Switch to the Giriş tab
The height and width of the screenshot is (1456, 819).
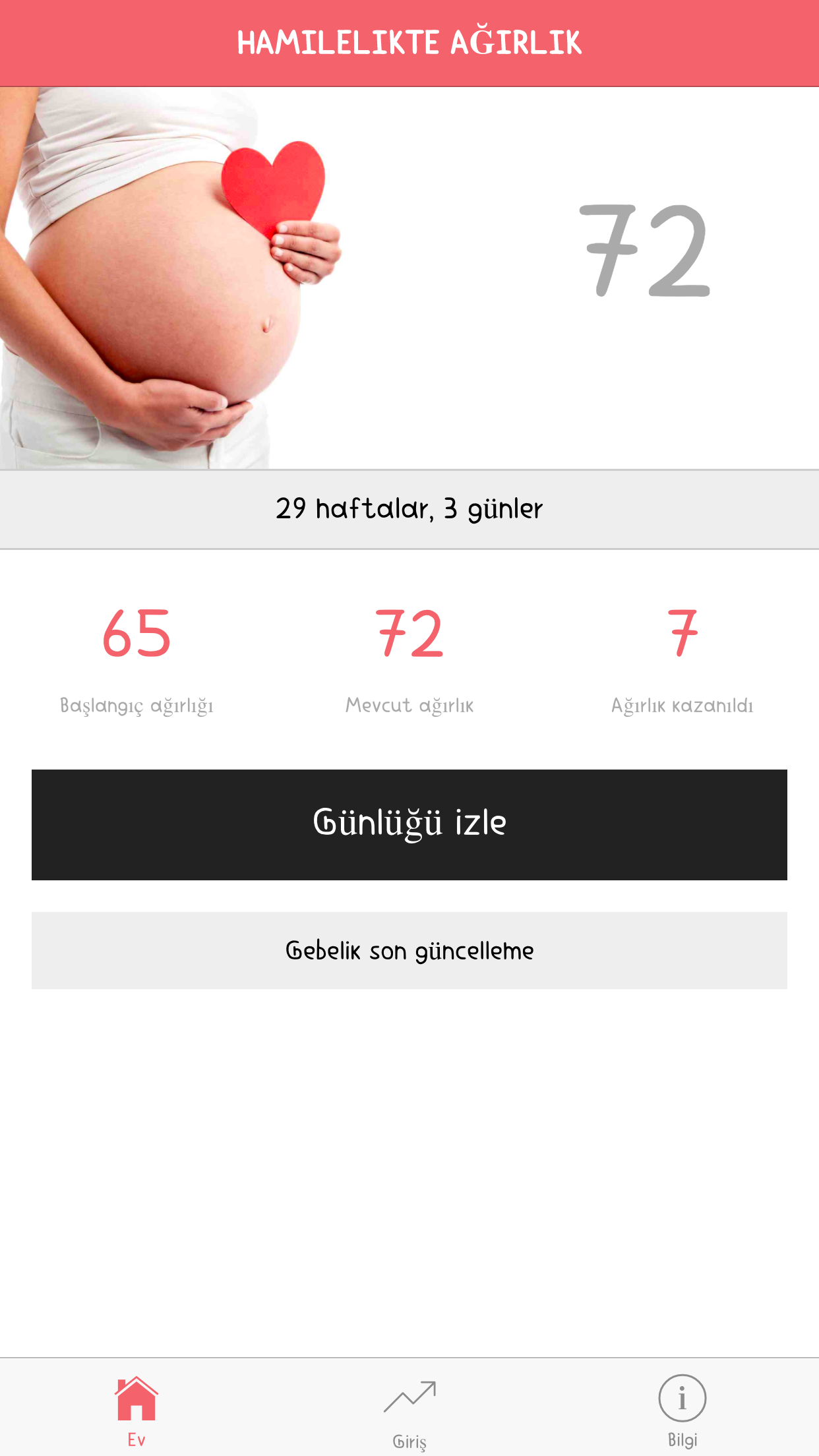[x=409, y=1411]
